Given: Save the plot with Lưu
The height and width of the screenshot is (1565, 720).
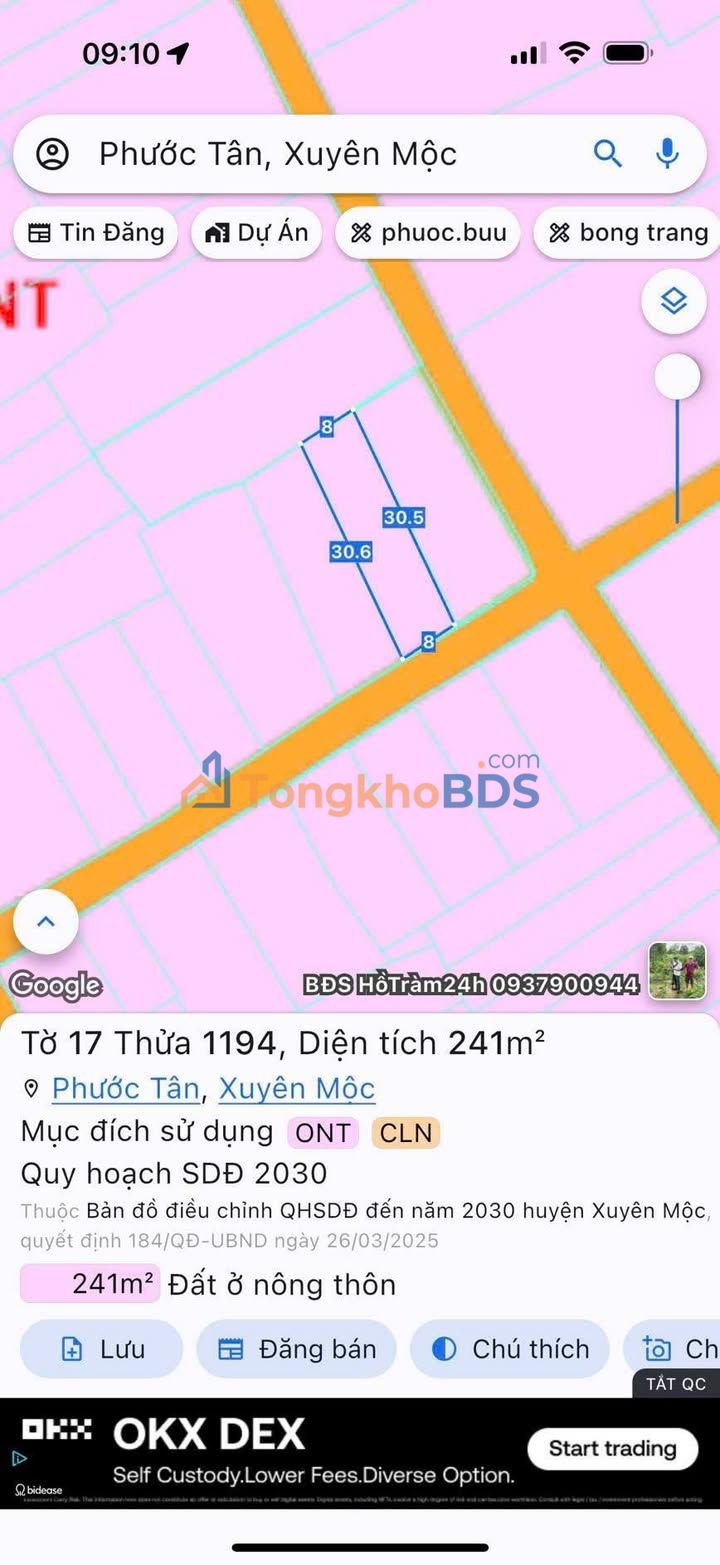Looking at the screenshot, I should [x=102, y=1349].
